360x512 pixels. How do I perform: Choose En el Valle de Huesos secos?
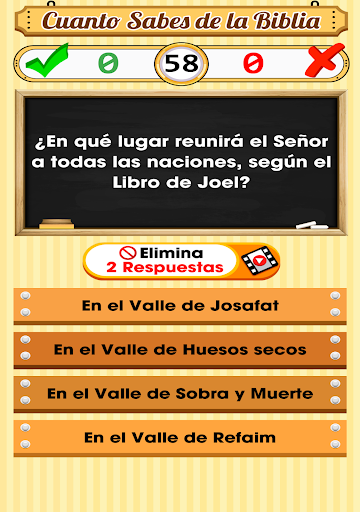[x=180, y=350]
